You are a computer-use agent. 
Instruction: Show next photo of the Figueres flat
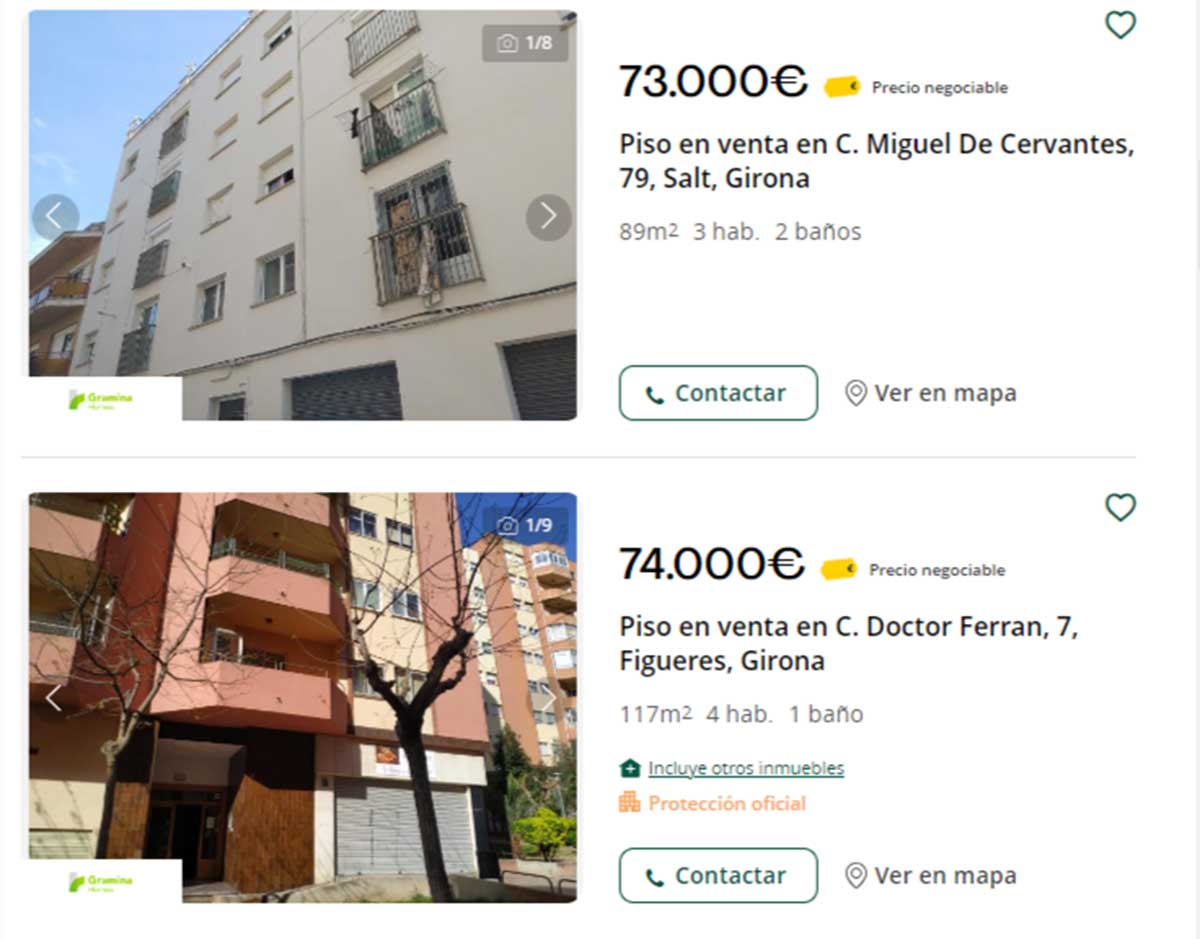[548, 698]
